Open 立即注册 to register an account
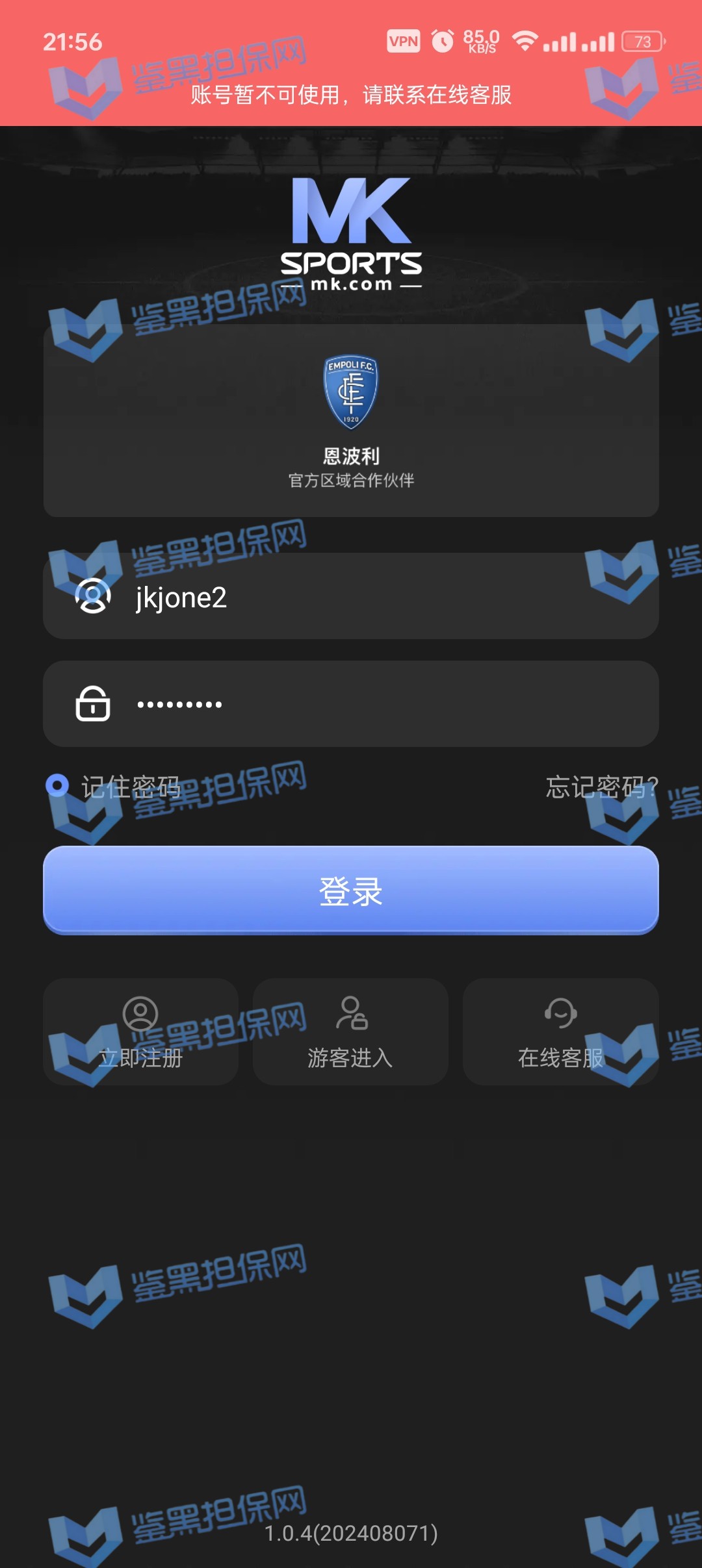 (140, 1031)
